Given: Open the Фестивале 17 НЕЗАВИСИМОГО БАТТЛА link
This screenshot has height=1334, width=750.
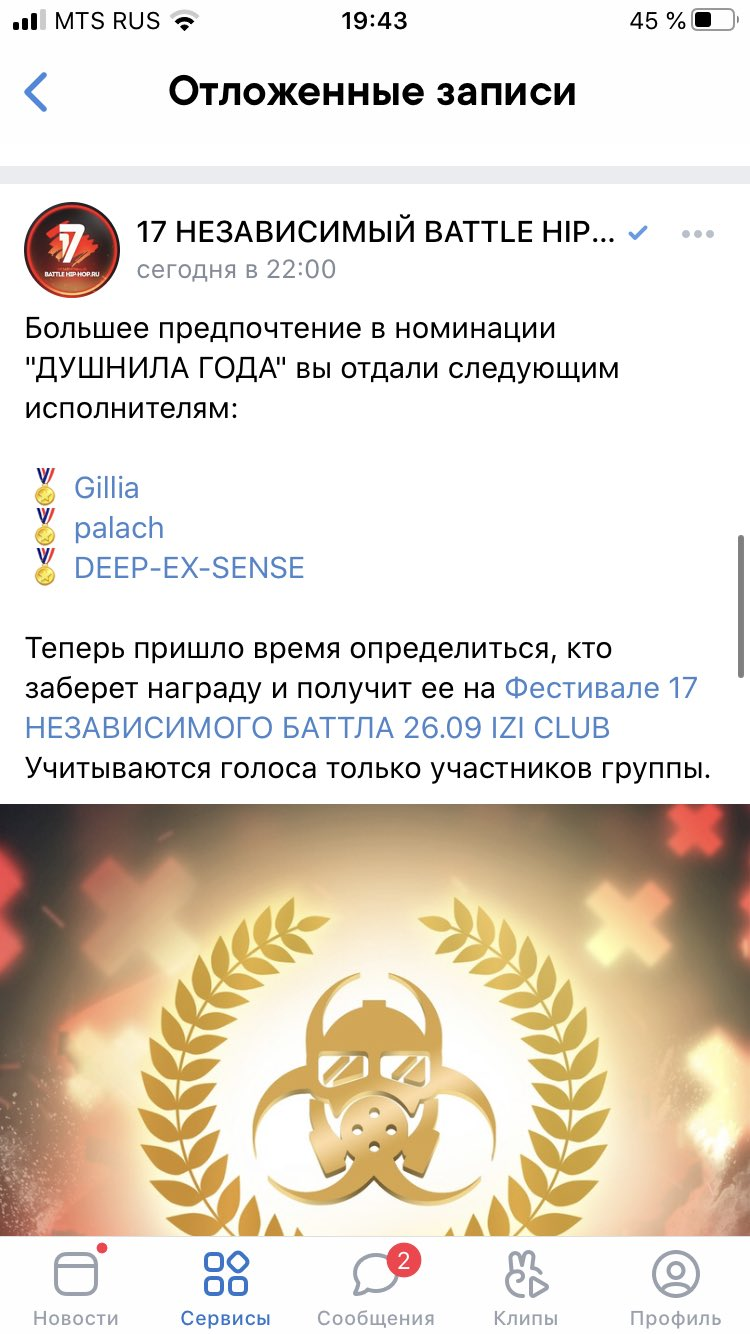Looking at the screenshot, I should (x=360, y=708).
